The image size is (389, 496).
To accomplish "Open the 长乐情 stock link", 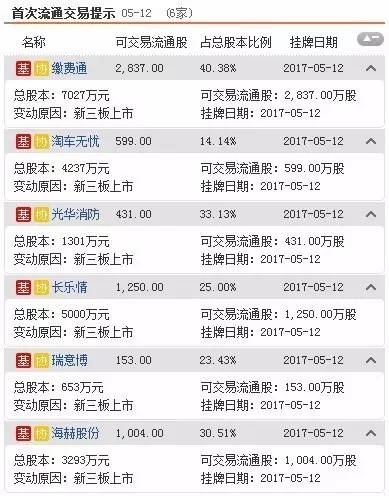I will click(69, 287).
